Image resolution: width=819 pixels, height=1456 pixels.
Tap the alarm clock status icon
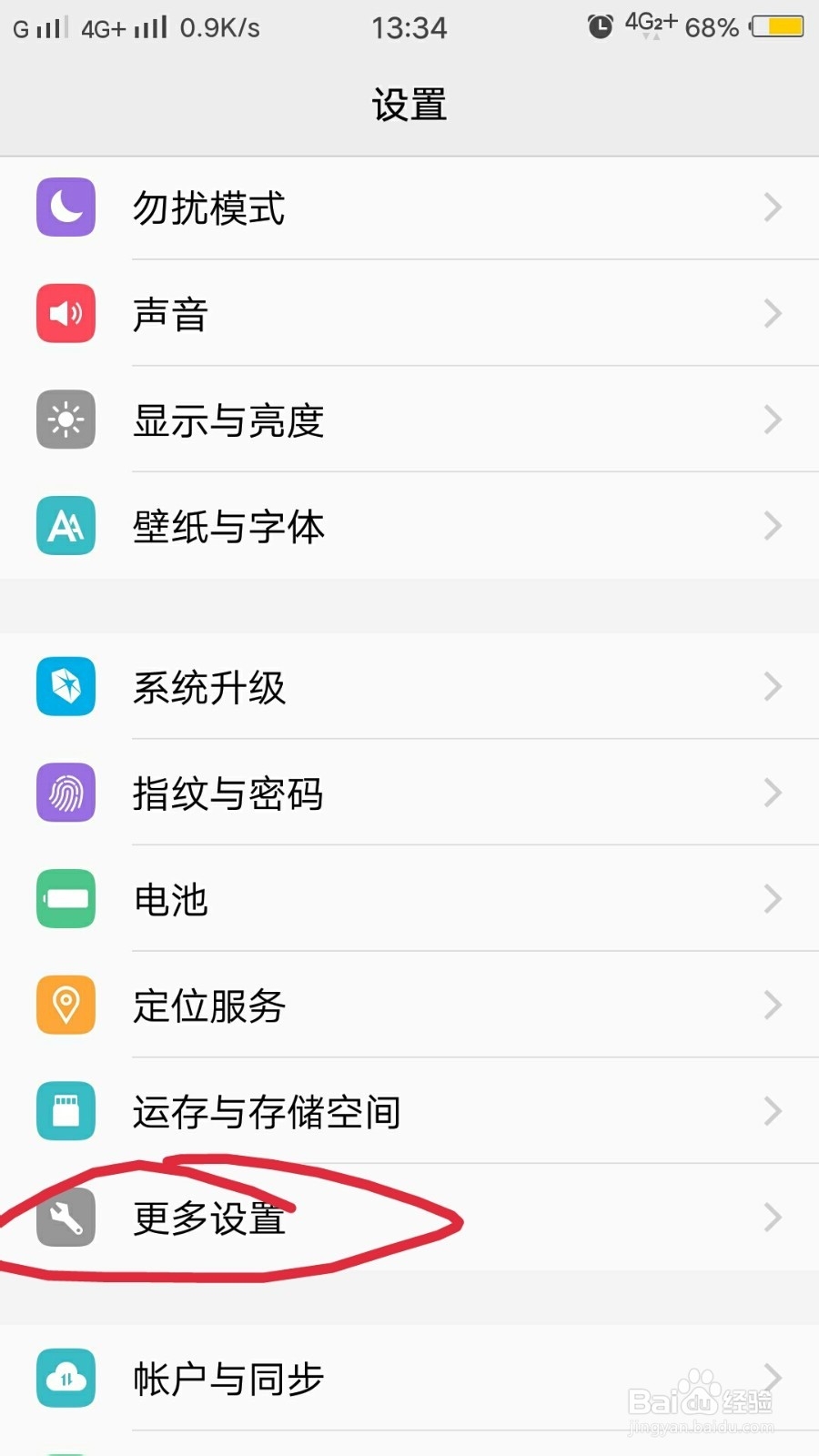pyautogui.click(x=600, y=27)
